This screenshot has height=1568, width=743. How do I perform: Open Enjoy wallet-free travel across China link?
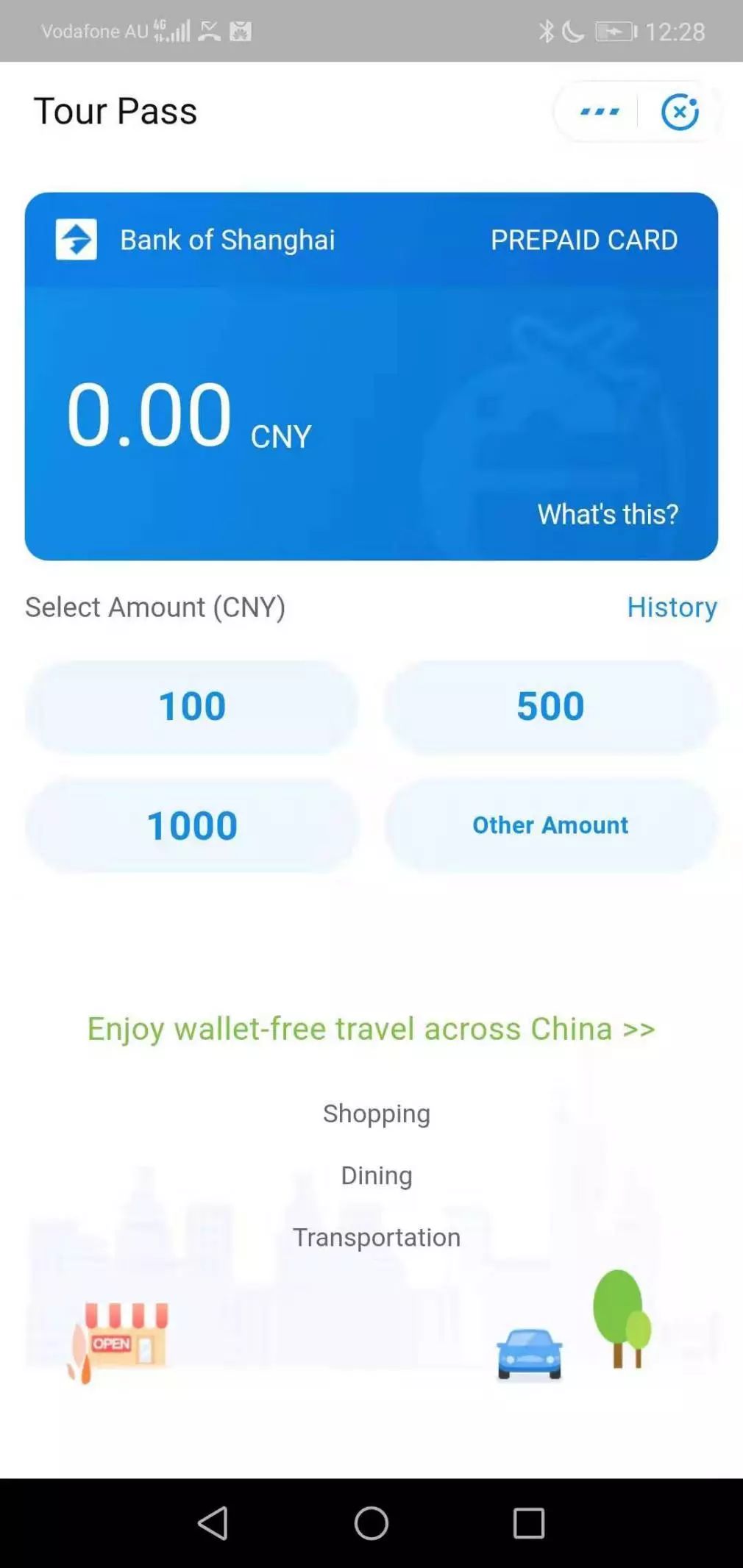pyautogui.click(x=371, y=1028)
